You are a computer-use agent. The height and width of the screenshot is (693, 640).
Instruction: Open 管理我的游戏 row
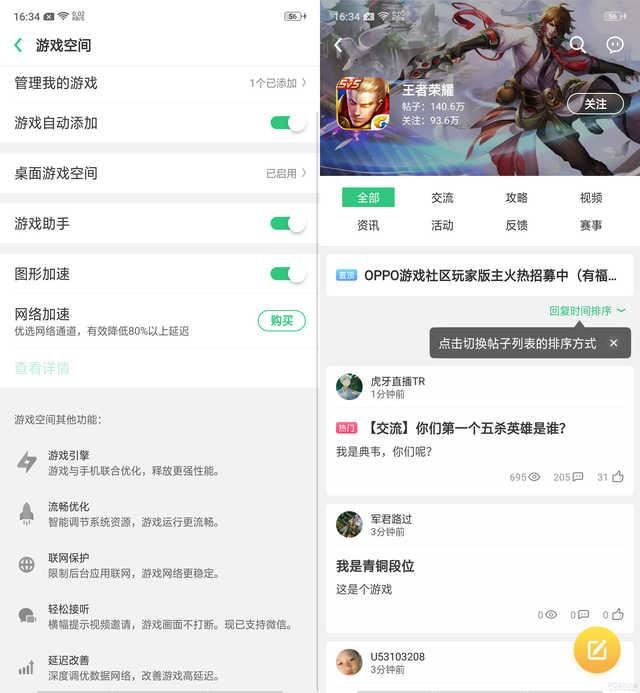[160, 83]
